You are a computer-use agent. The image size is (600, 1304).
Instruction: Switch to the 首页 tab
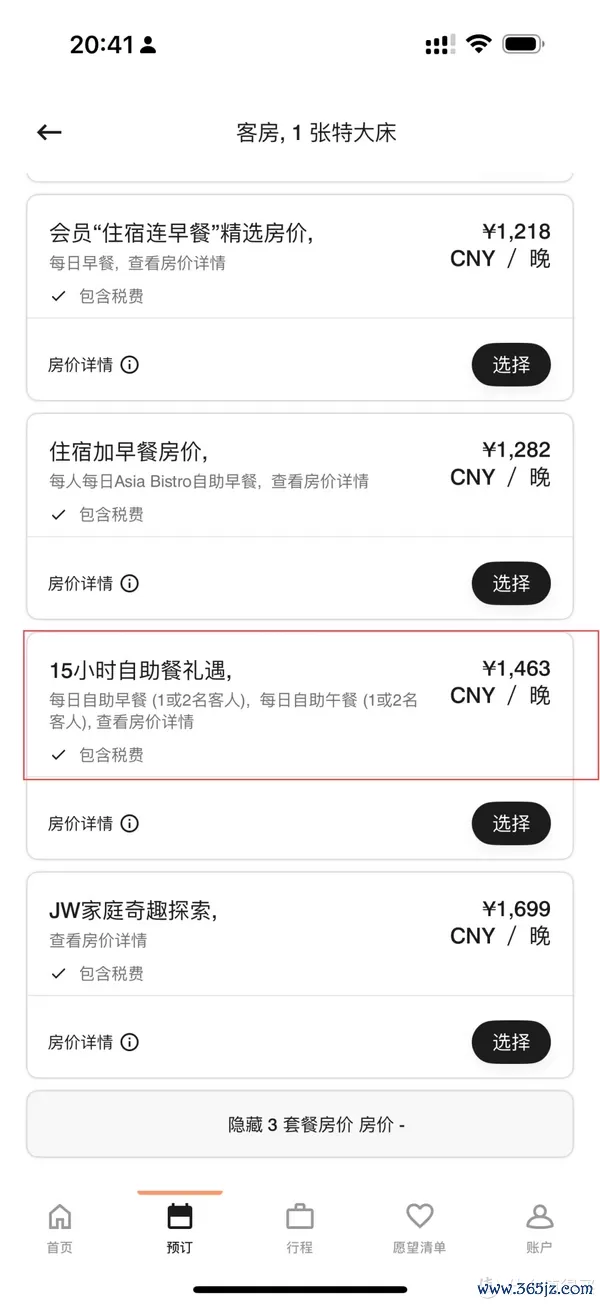[60, 1228]
